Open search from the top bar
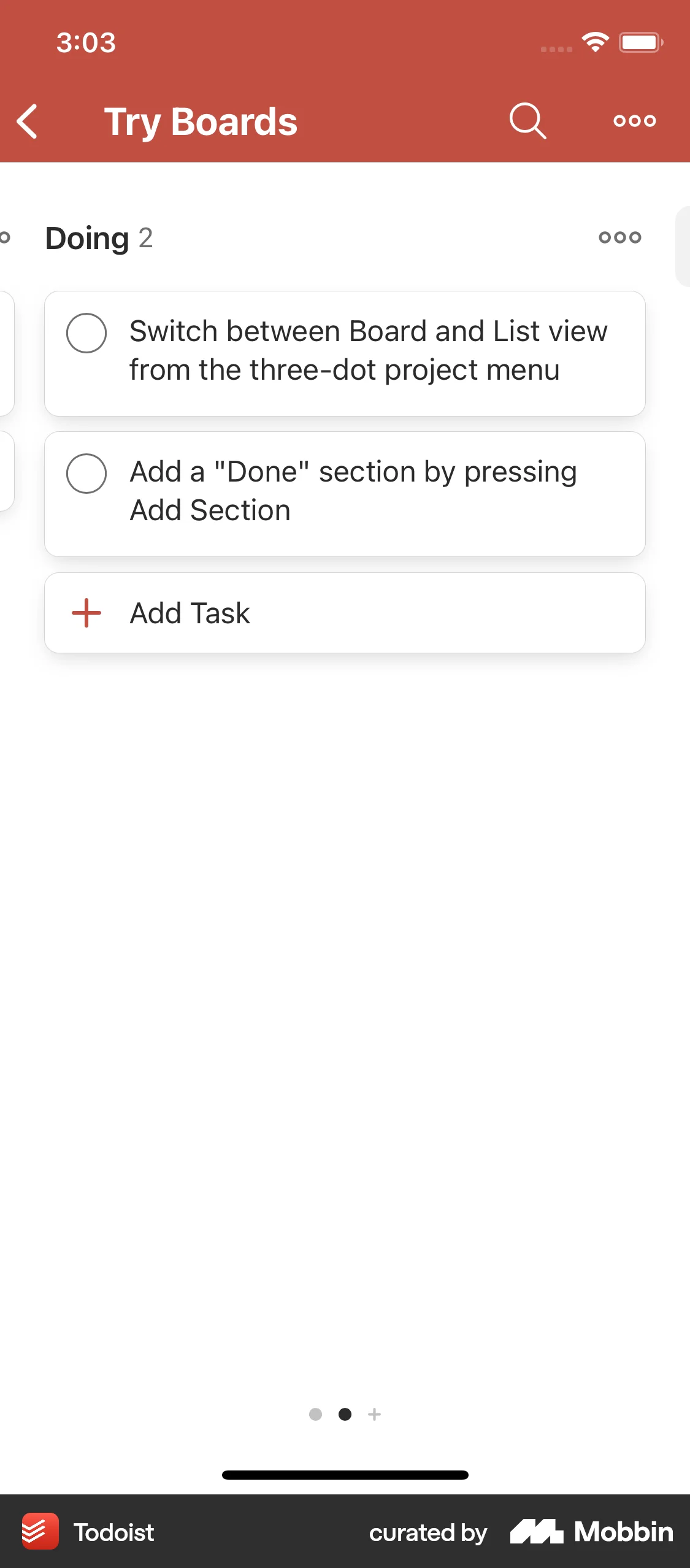 click(527, 121)
